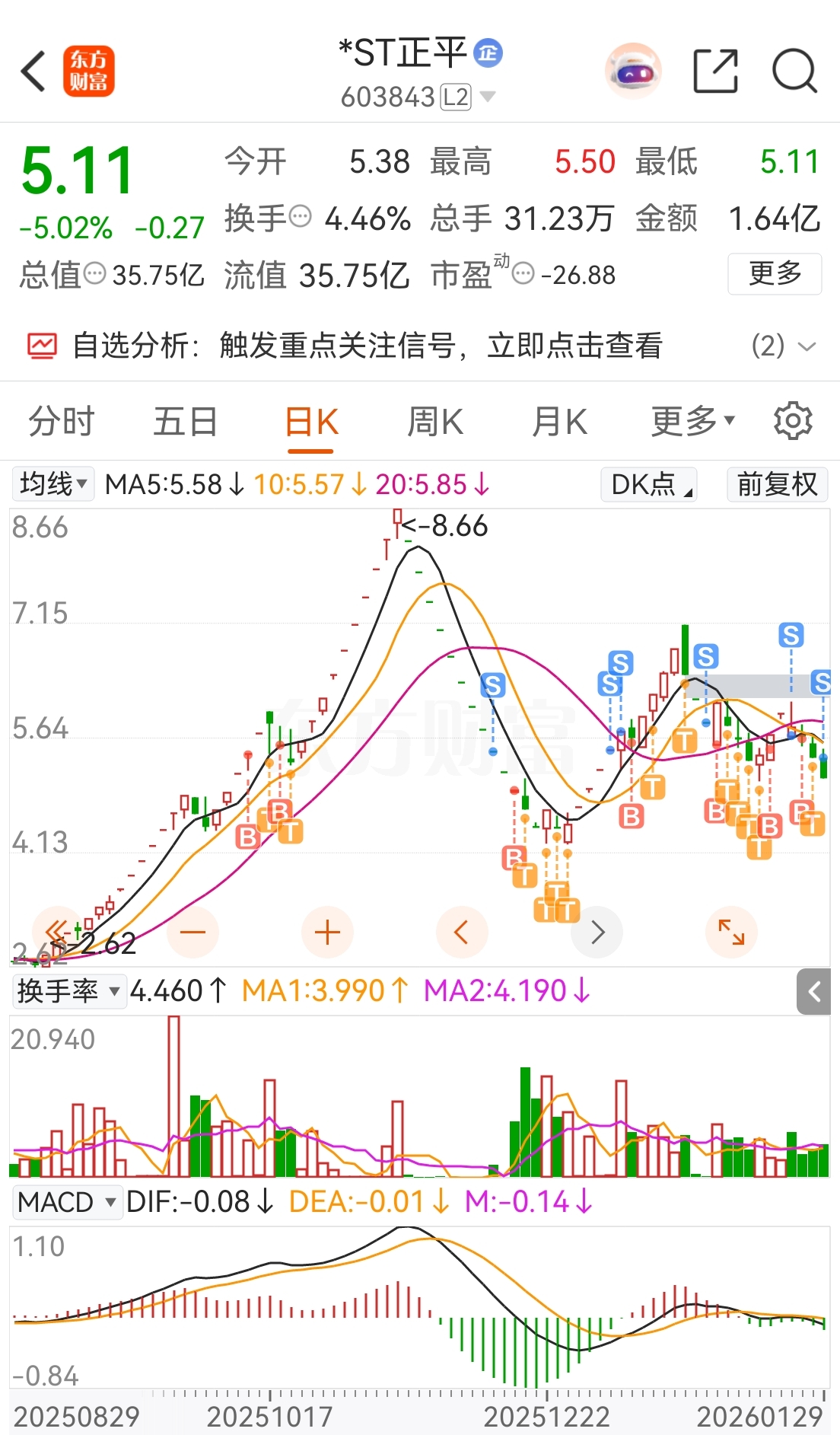The image size is (840, 1435).
Task: Share this stock page
Action: pos(715,72)
